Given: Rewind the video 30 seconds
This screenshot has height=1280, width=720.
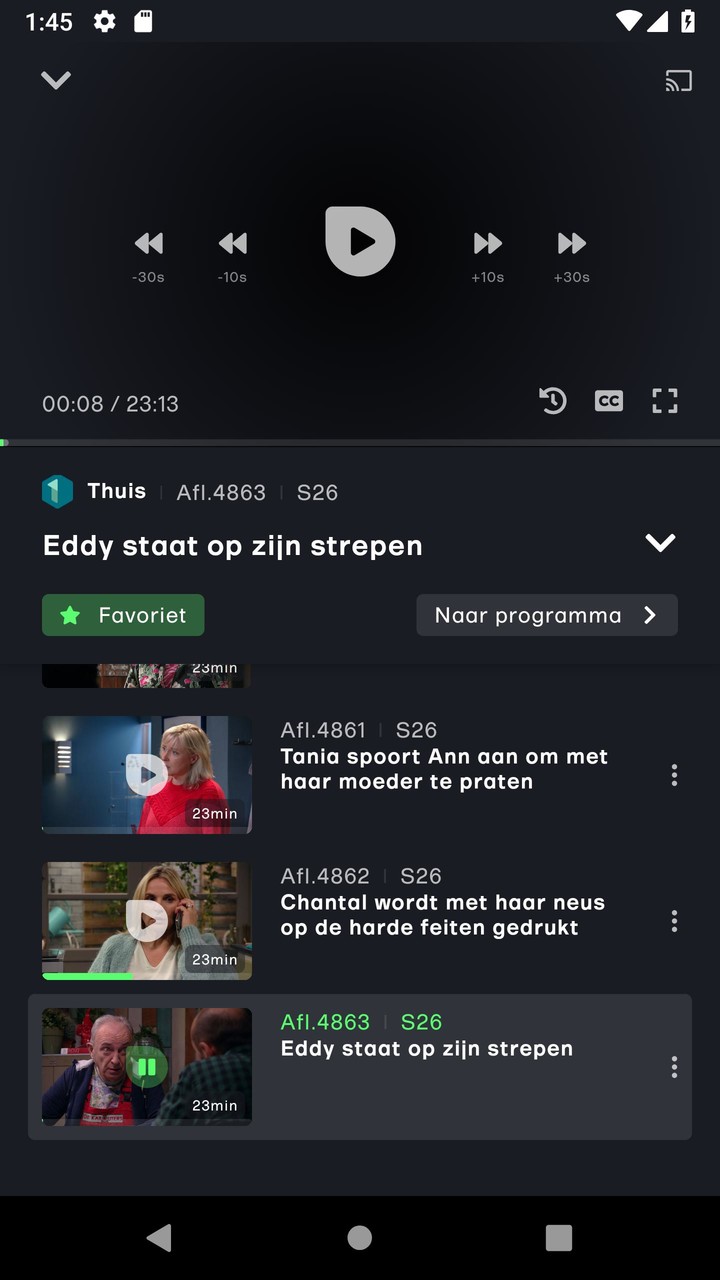Looking at the screenshot, I should pyautogui.click(x=148, y=243).
